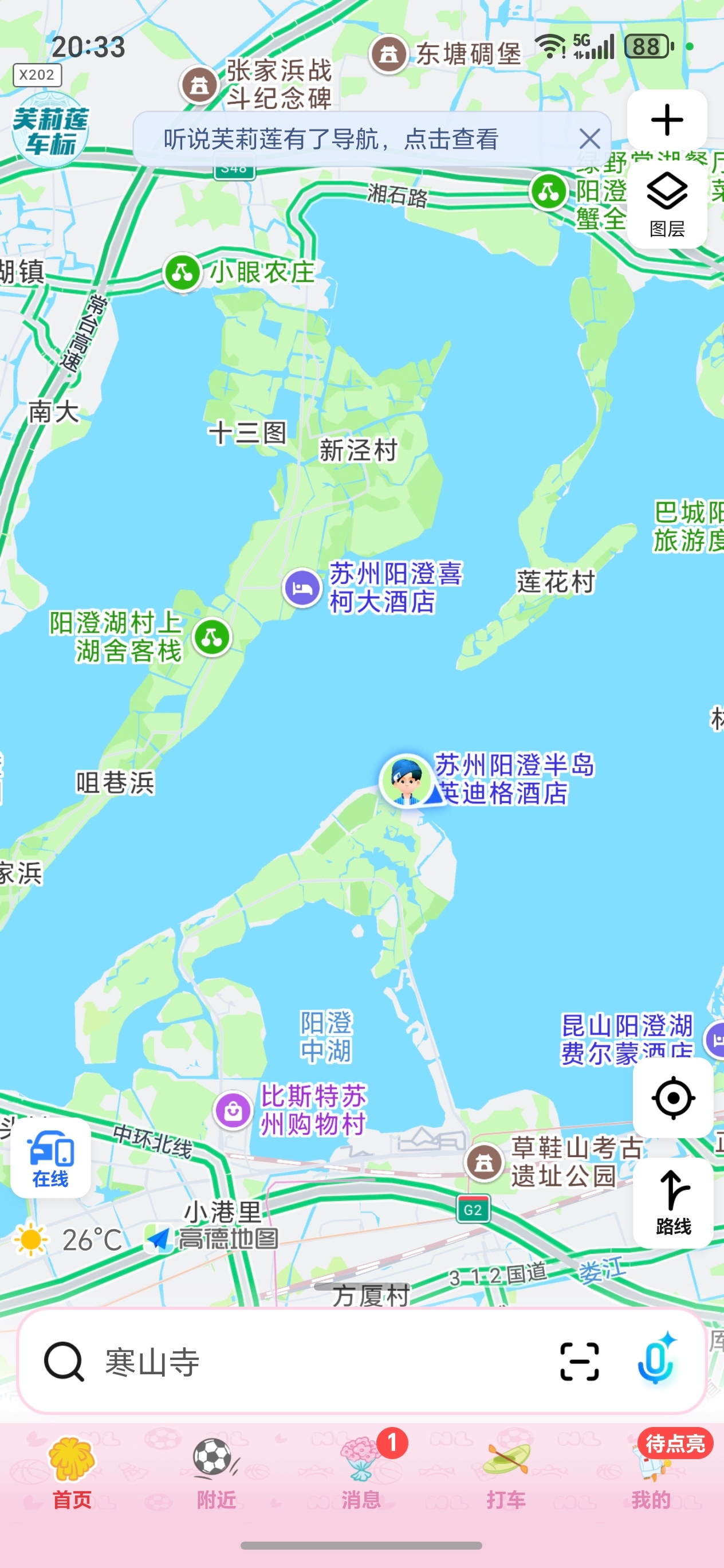
Task: Open the 芙莉莲车标 badge
Action: click(50, 130)
